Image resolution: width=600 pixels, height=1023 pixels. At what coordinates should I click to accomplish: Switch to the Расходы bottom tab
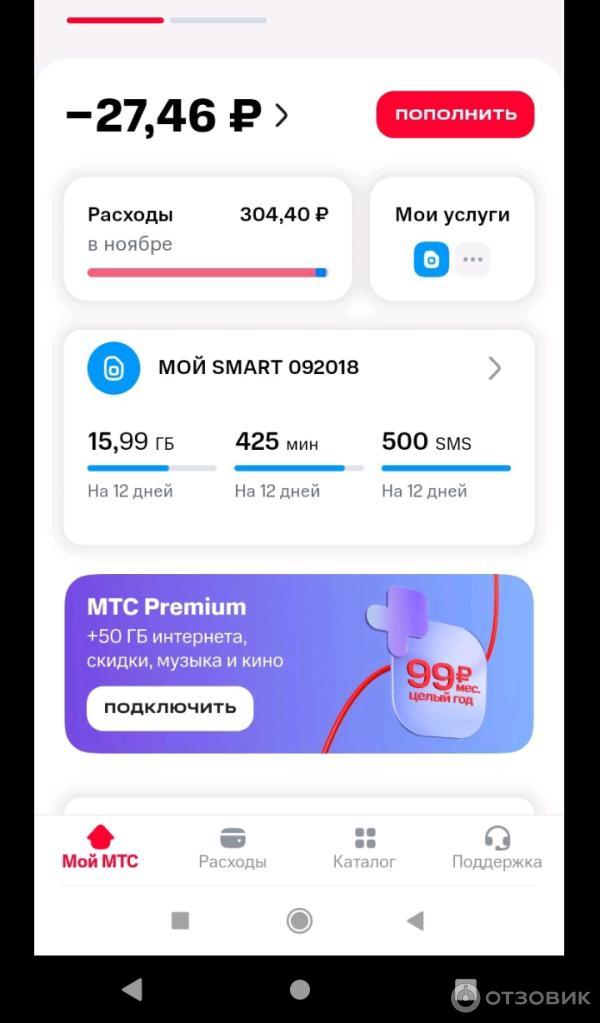click(x=232, y=847)
